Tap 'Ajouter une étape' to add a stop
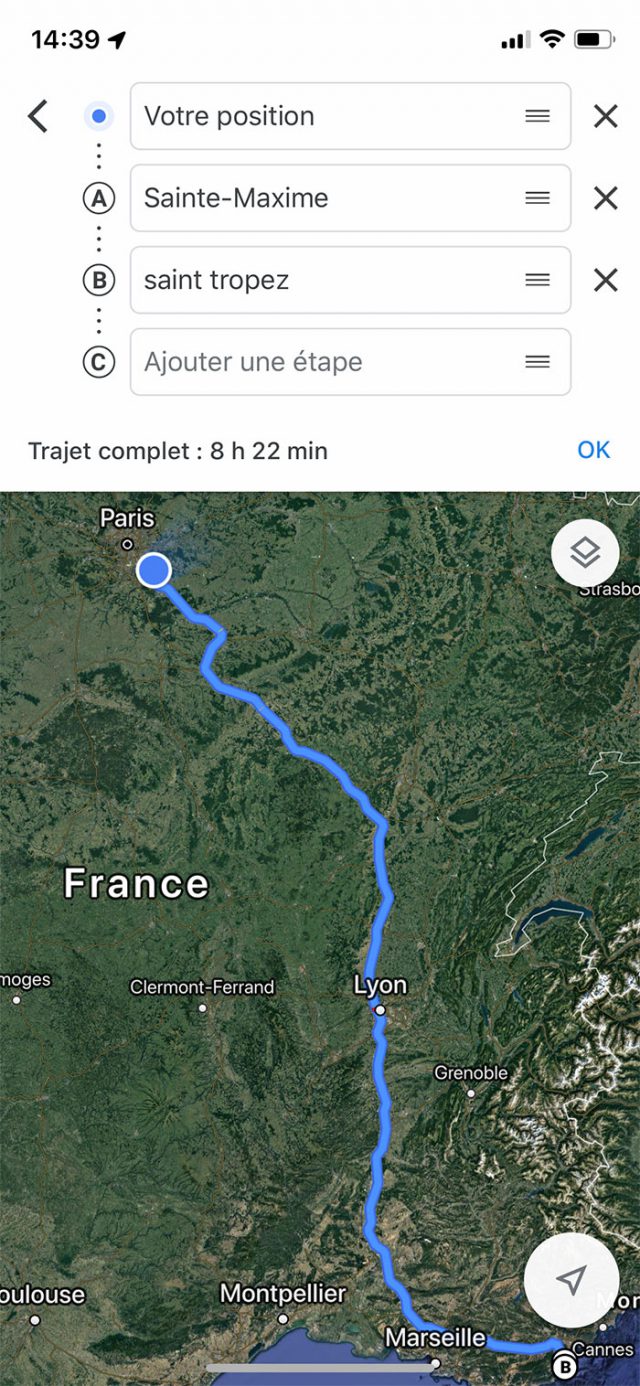The width and height of the screenshot is (640, 1386). tap(320, 362)
